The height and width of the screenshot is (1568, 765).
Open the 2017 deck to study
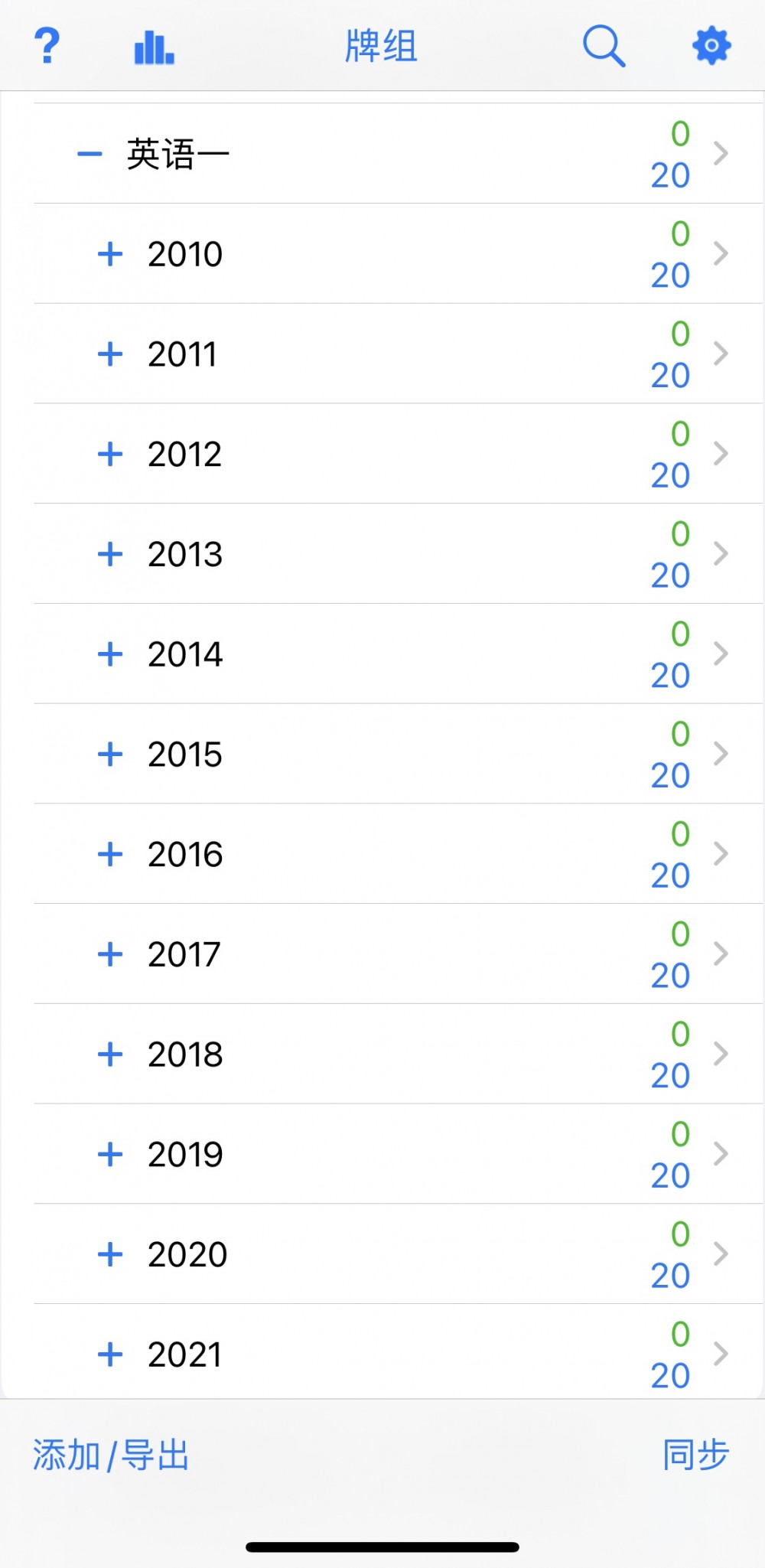pyautogui.click(x=398, y=954)
